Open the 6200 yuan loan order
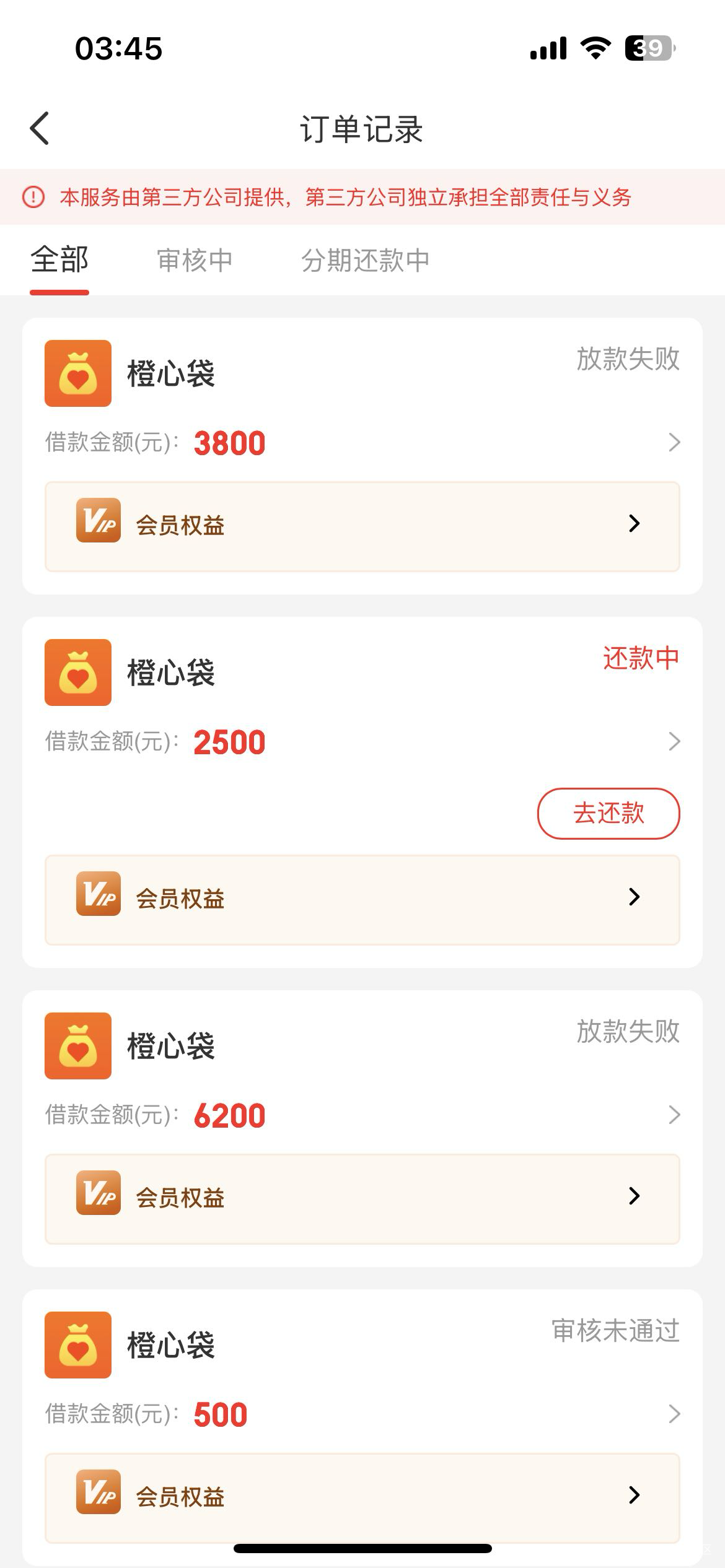The width and height of the screenshot is (725, 1568). 362,1115
